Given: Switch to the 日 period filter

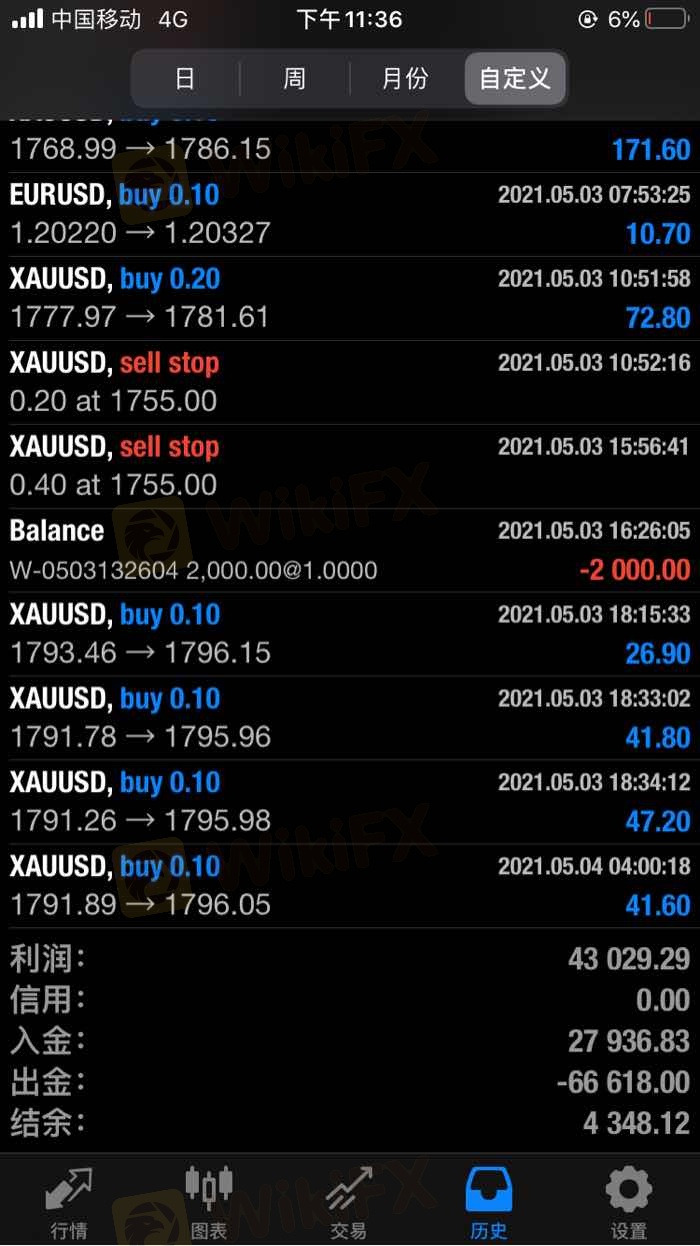Looking at the screenshot, I should tap(185, 78).
